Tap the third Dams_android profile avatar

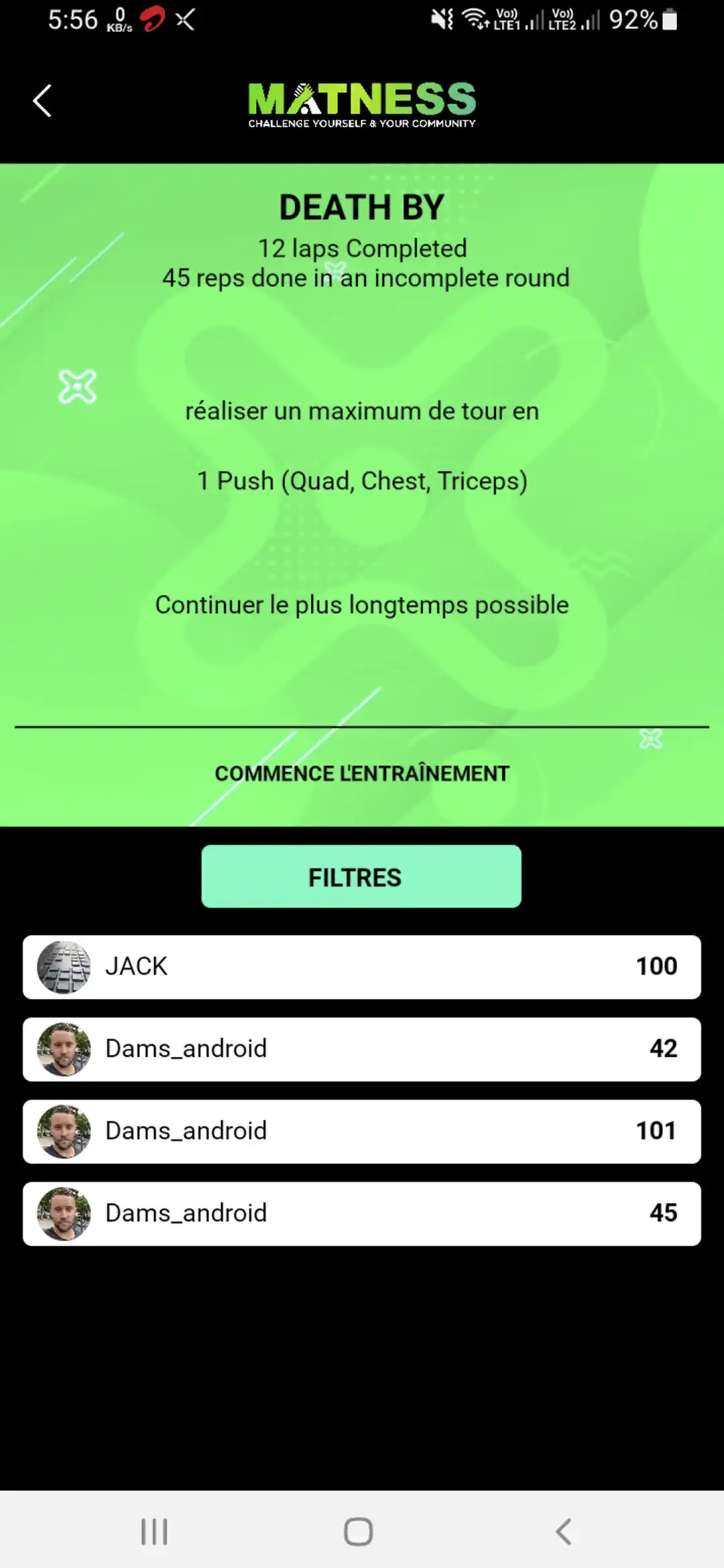click(62, 1214)
